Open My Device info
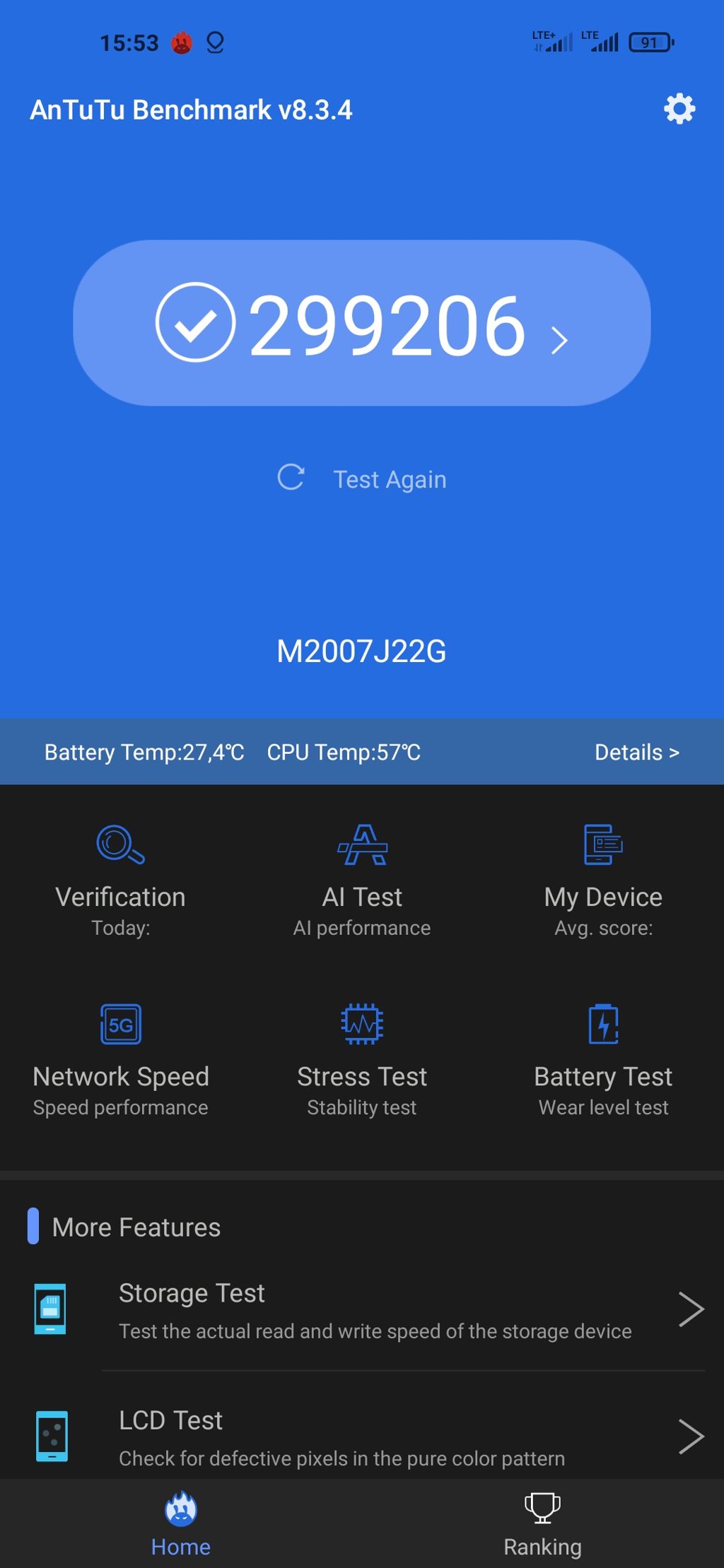The height and width of the screenshot is (1568, 724). click(x=603, y=880)
